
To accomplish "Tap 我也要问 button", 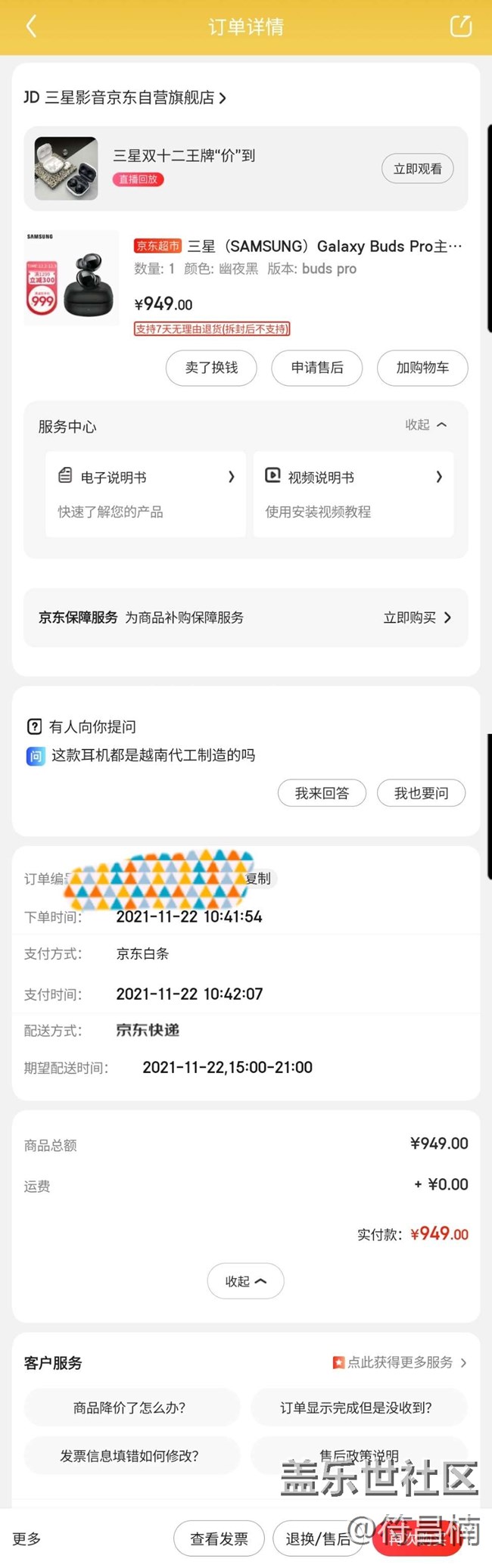I will [421, 793].
